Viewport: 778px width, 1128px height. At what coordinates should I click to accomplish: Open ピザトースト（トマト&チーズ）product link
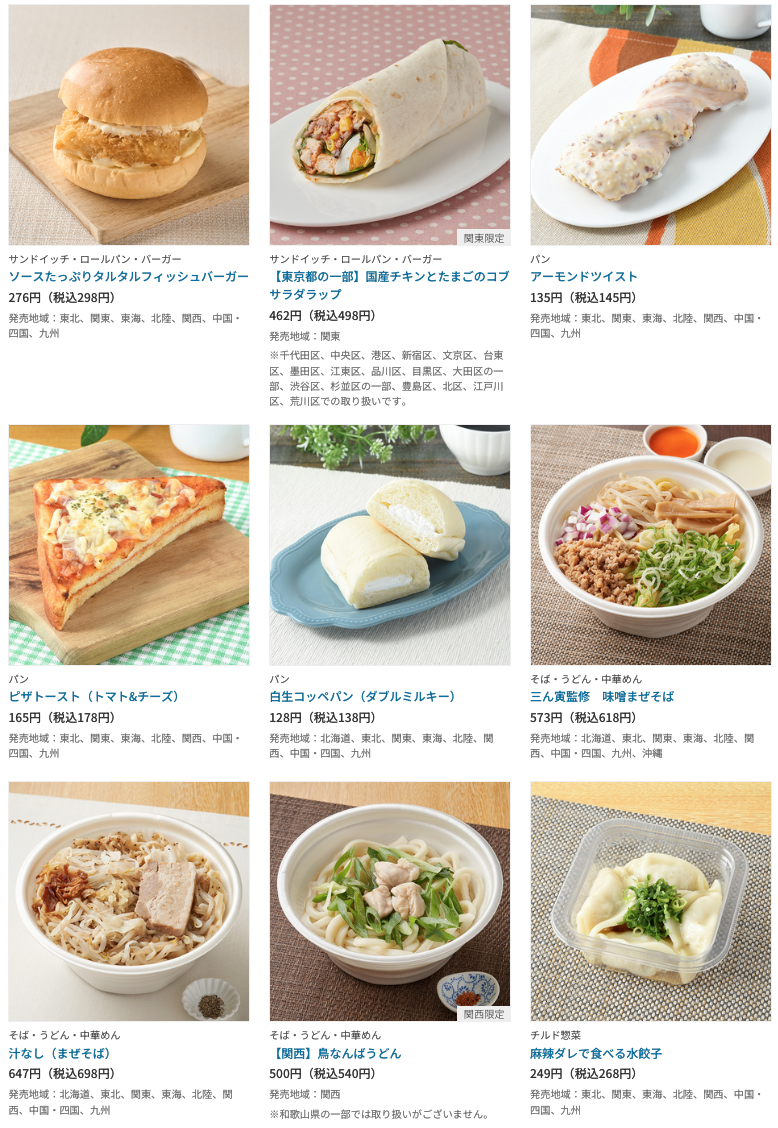pos(95,697)
